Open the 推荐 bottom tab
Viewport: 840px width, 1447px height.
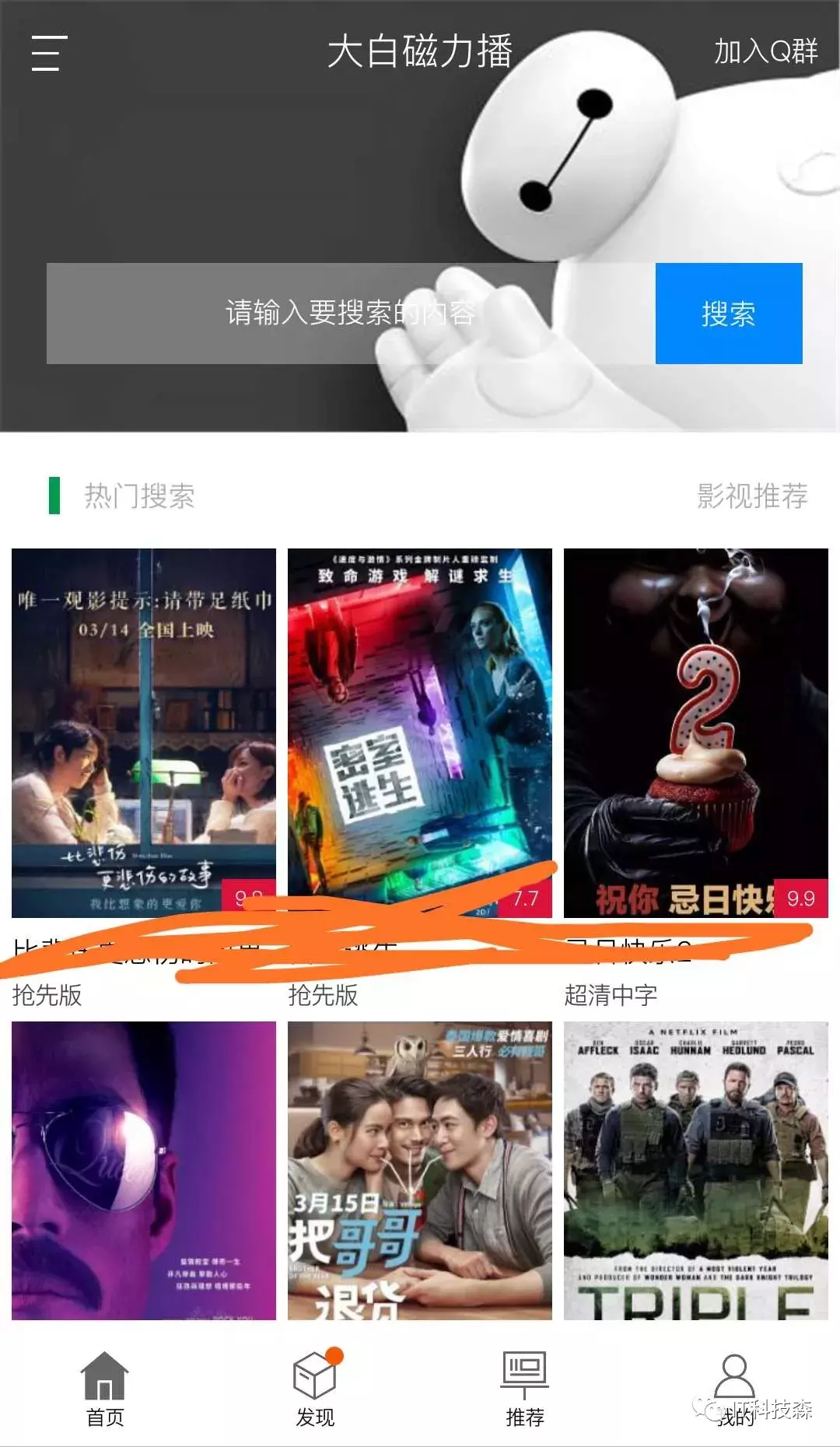pyautogui.click(x=525, y=1389)
